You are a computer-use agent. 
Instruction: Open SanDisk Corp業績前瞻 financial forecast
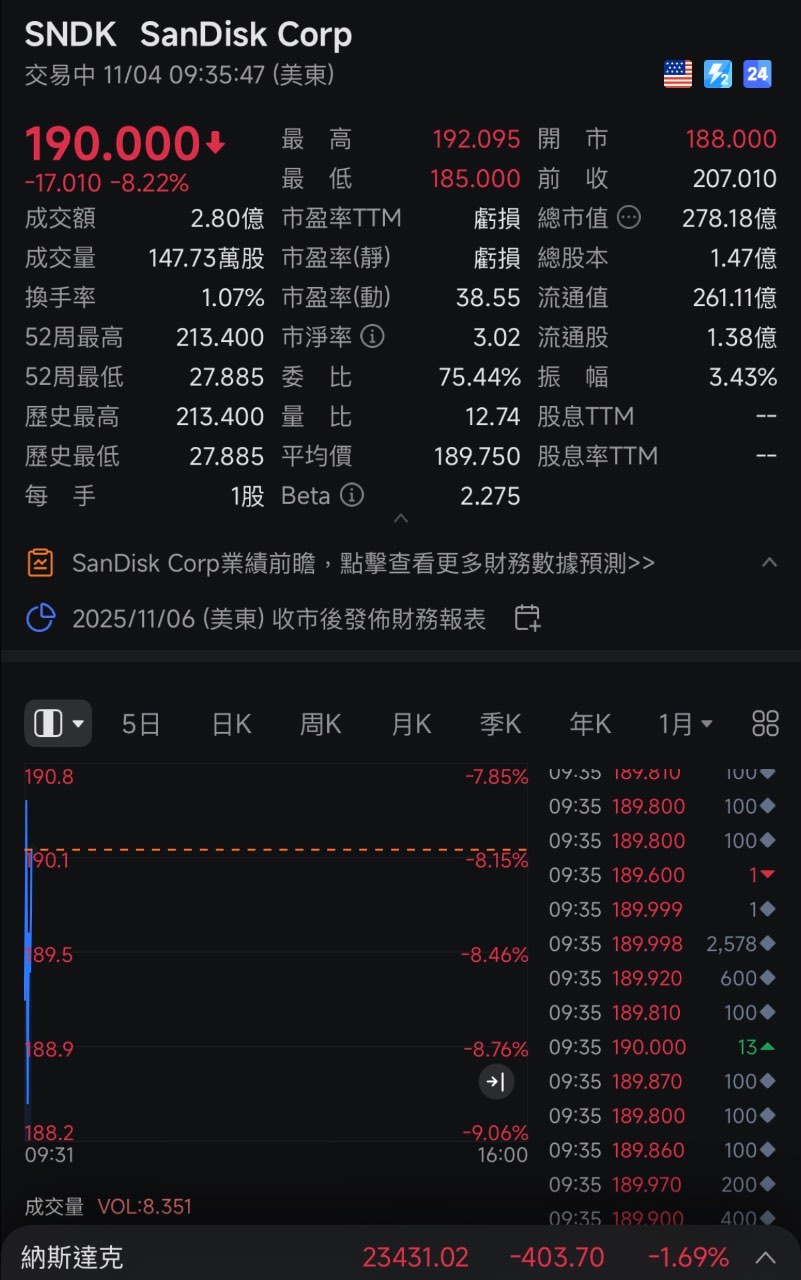[x=363, y=563]
